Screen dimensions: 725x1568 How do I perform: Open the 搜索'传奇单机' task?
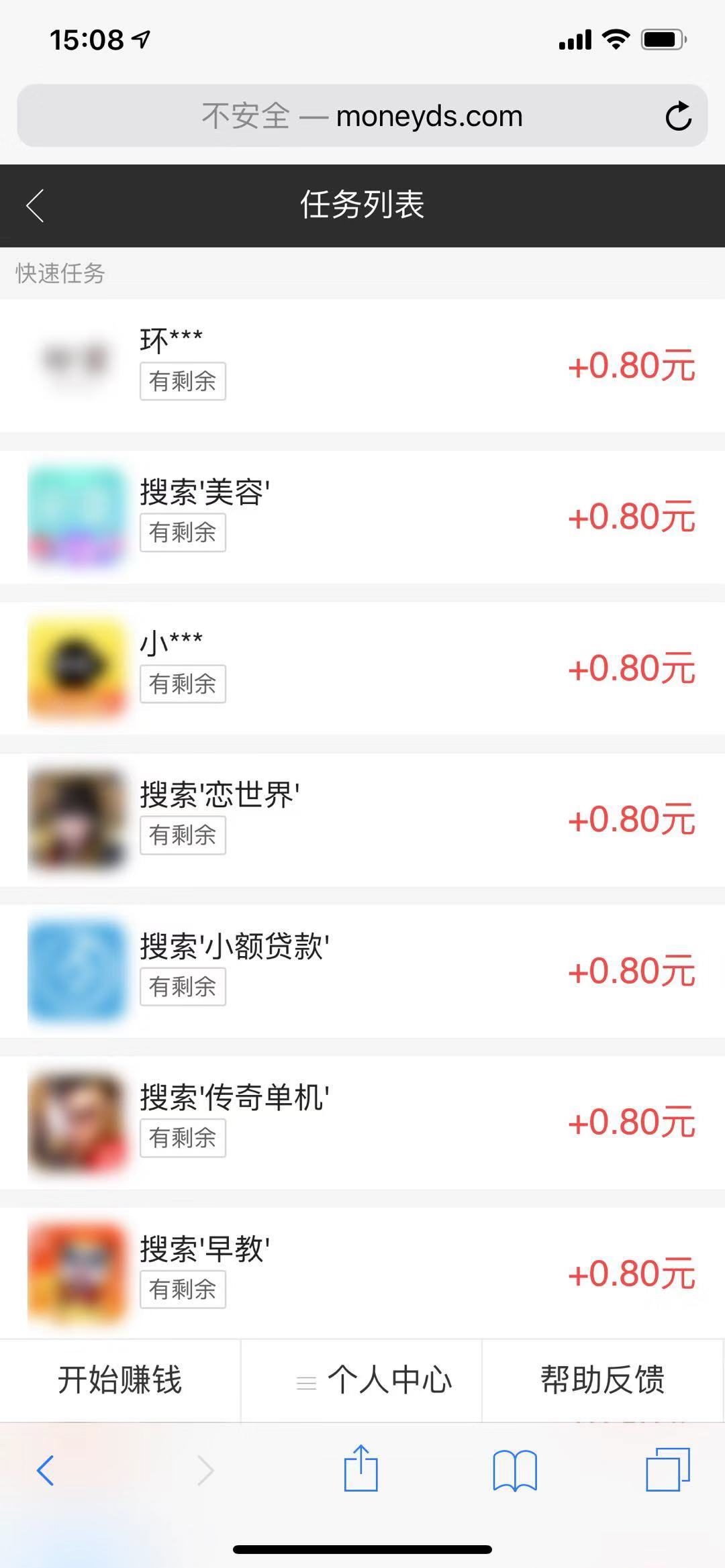click(362, 1122)
